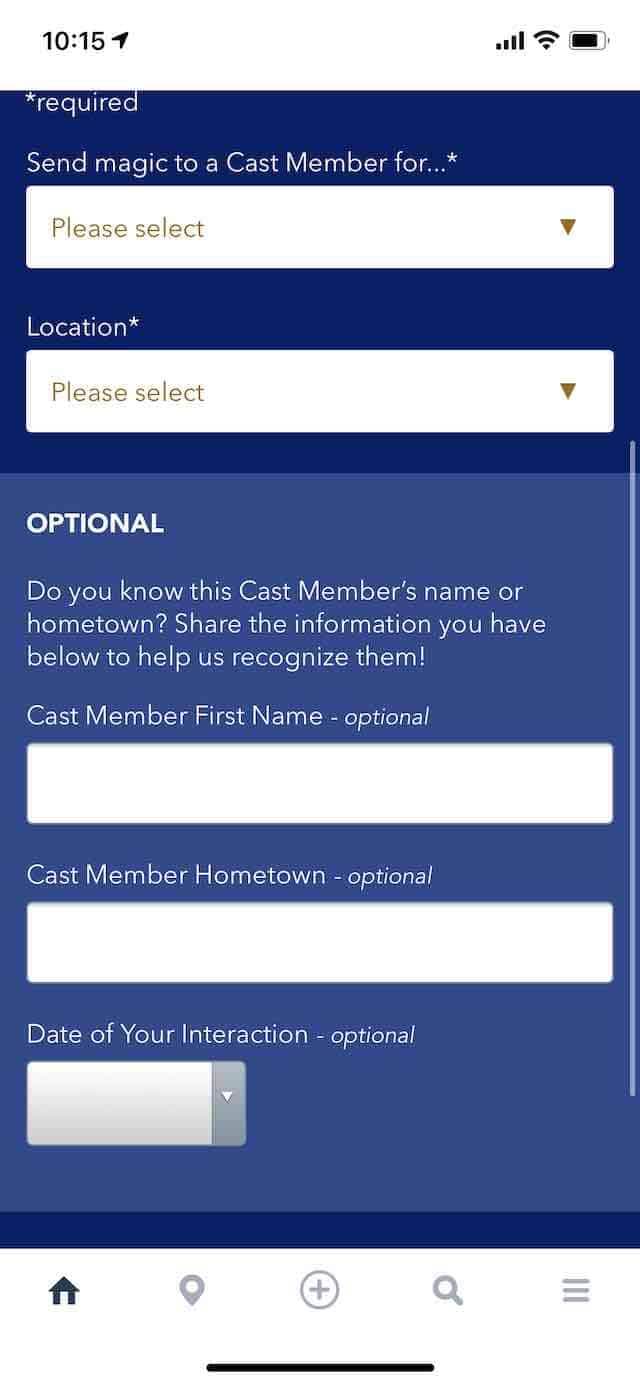
Task: Open the Date of Your Interaction picker
Action: coord(136,1103)
